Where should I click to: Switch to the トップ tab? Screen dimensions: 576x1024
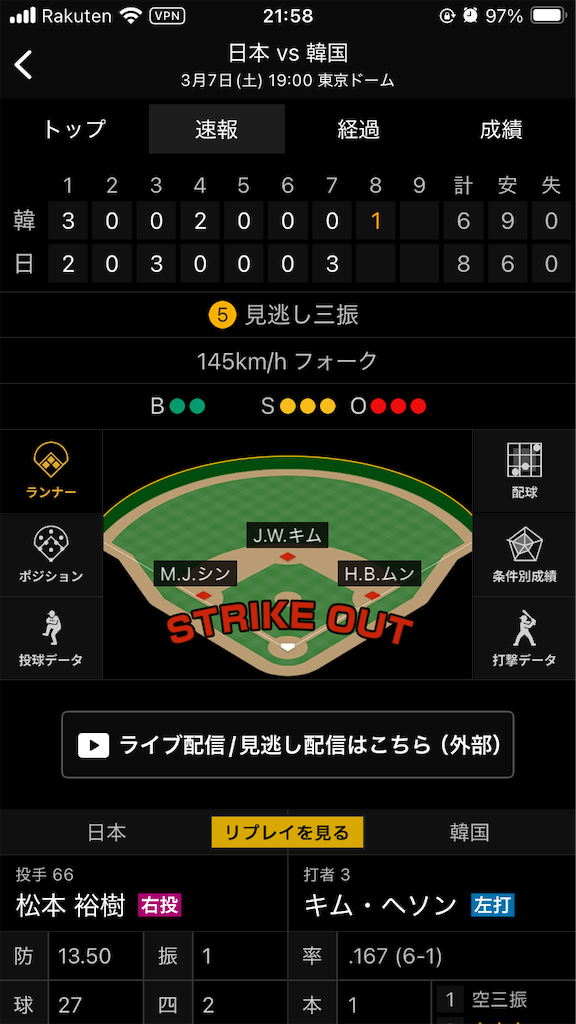[74, 129]
